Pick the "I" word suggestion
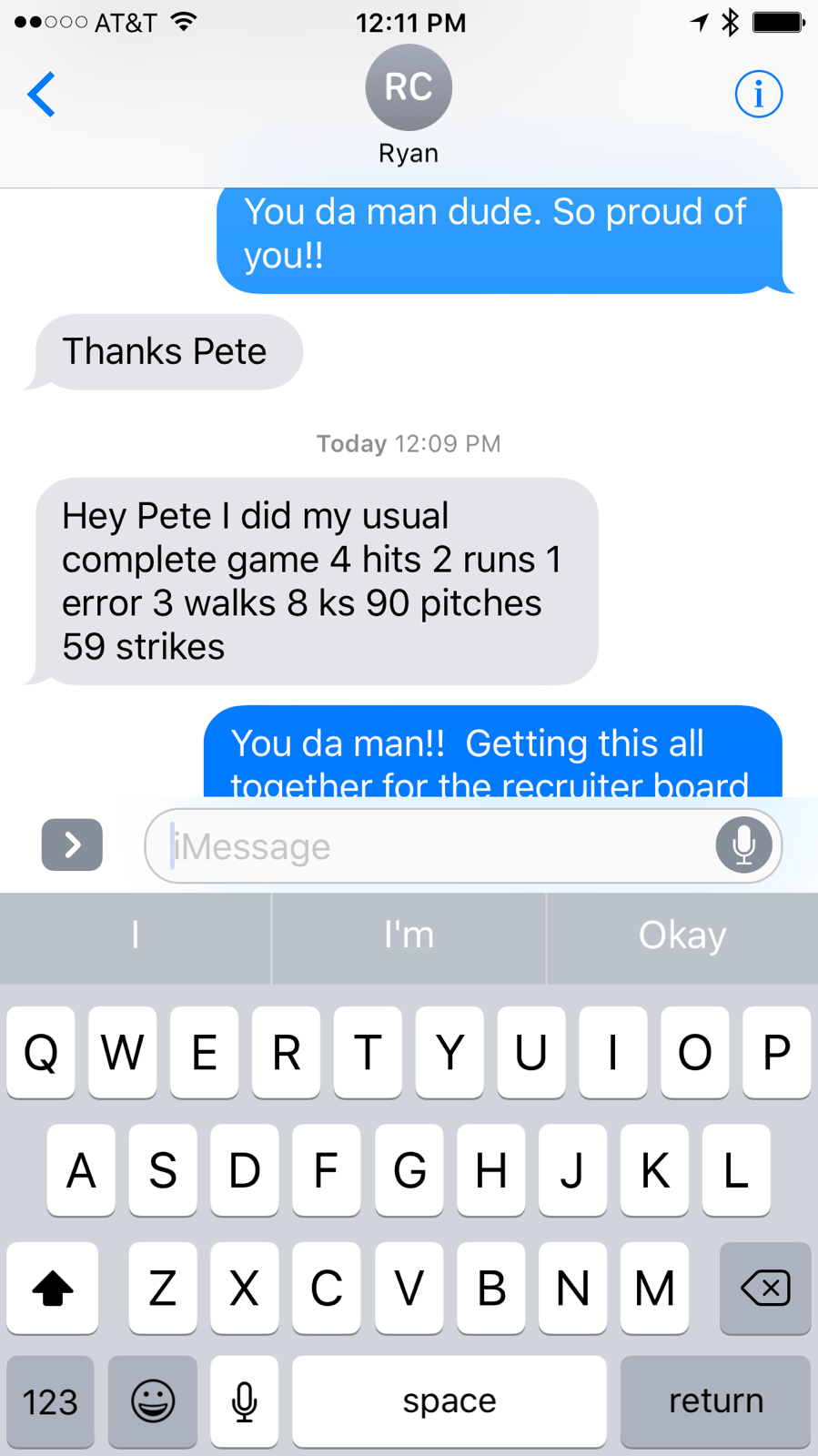The image size is (818, 1456). [x=135, y=935]
